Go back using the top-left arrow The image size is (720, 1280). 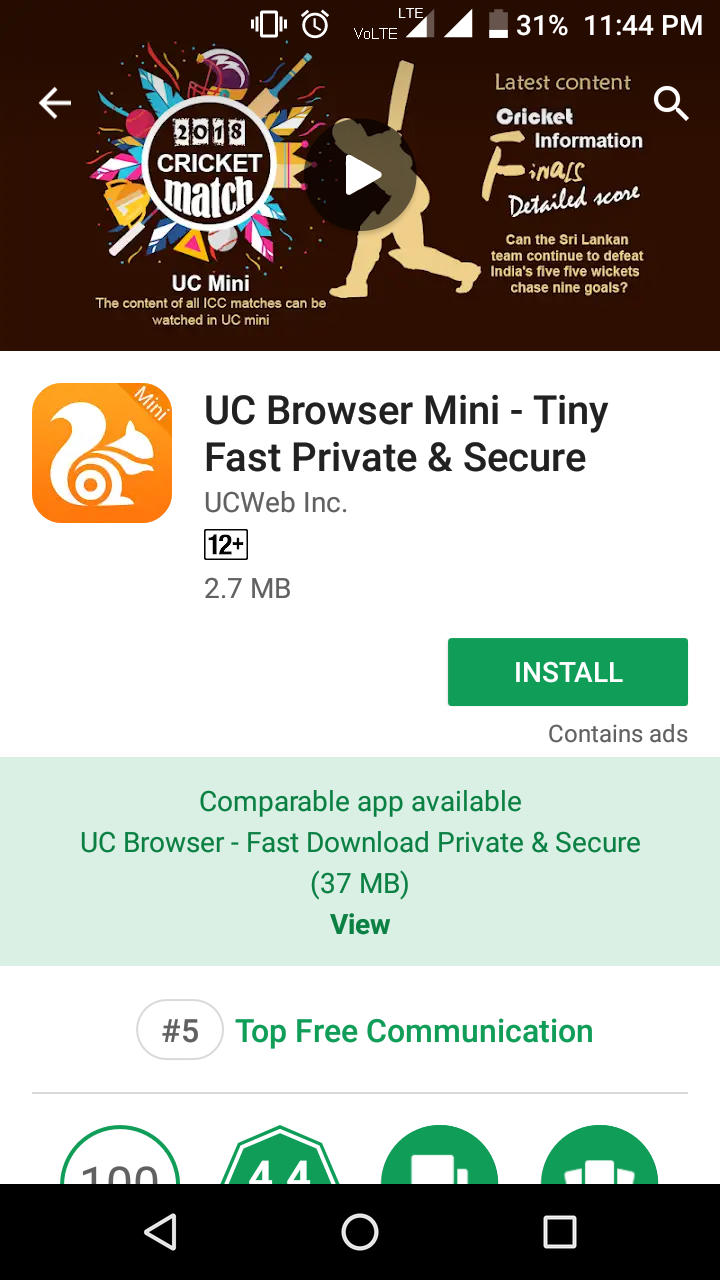click(x=55, y=103)
